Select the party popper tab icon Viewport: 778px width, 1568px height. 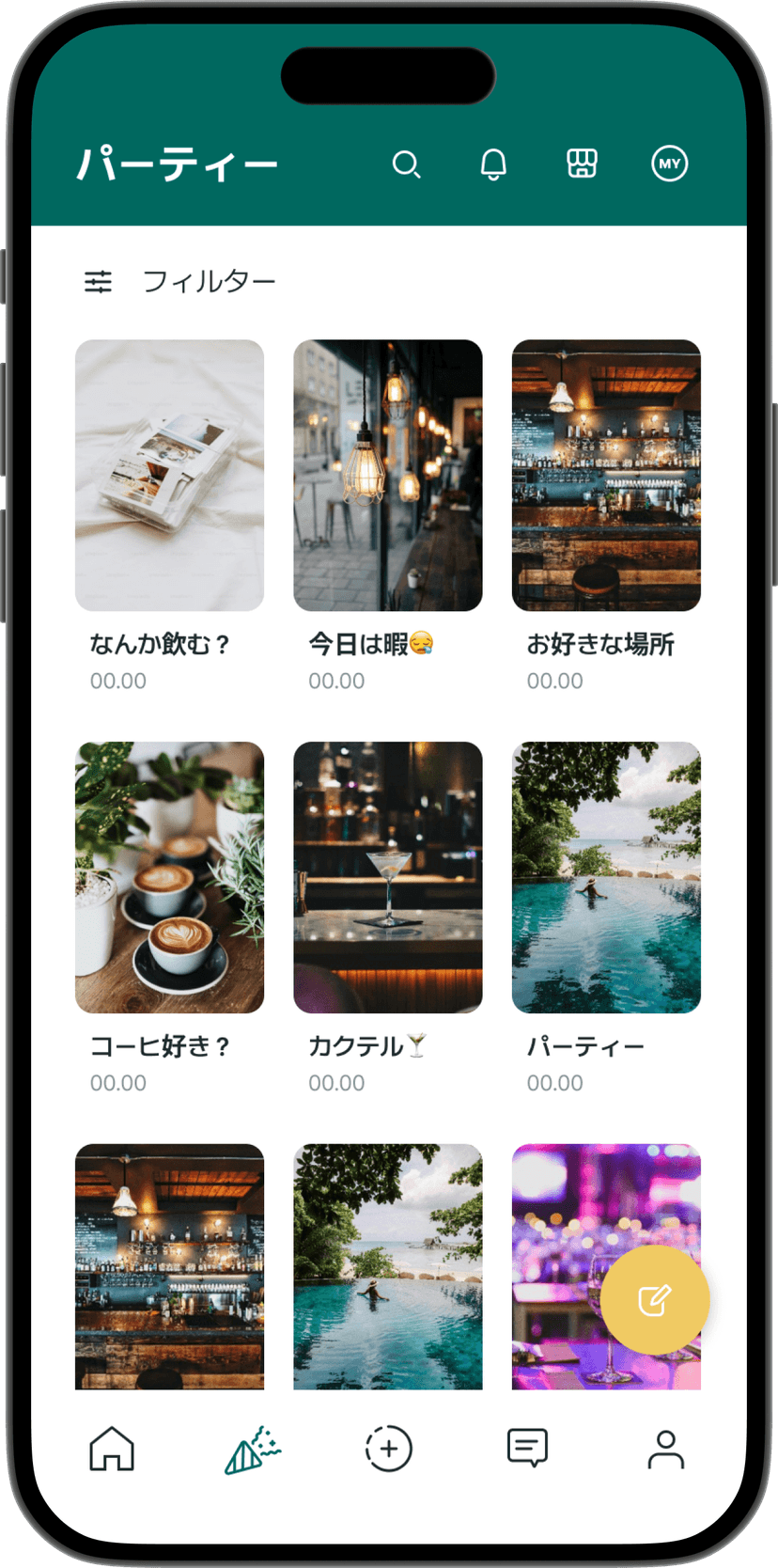[250, 1449]
